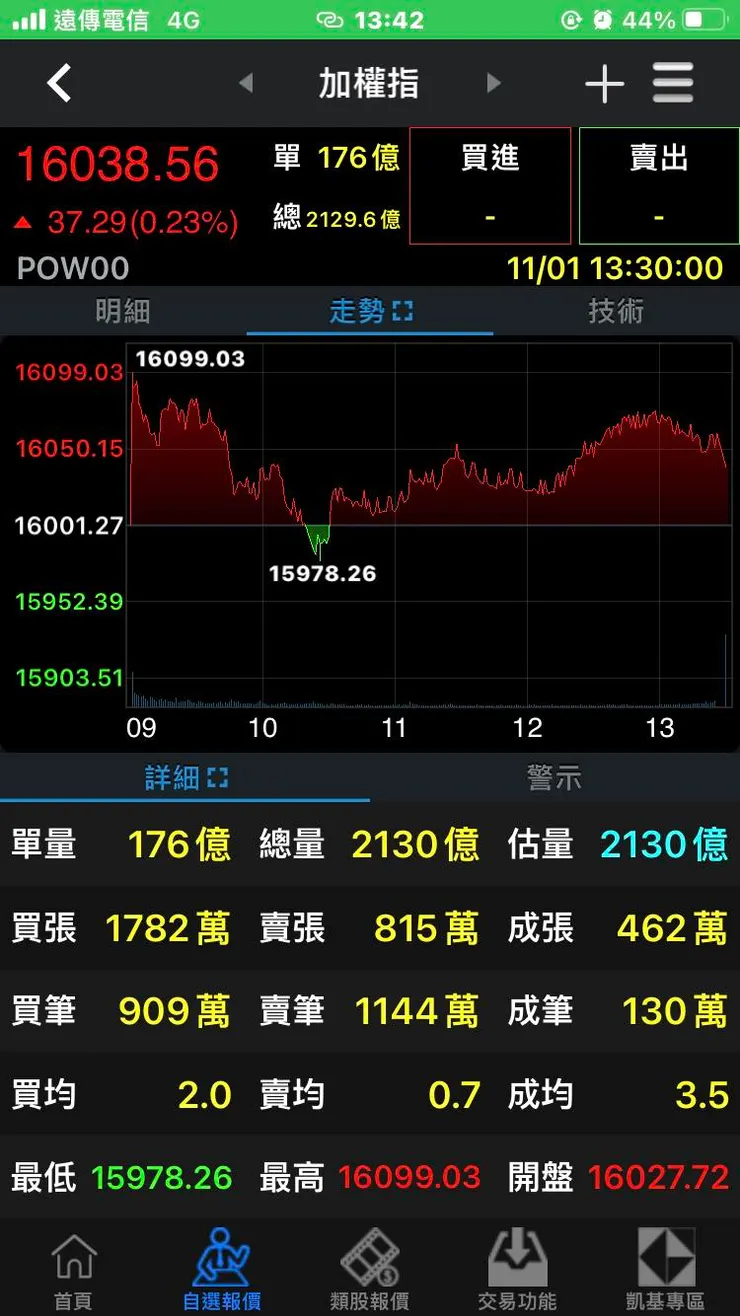The height and width of the screenshot is (1316, 740).
Task: Open the 明細 detail tab
Action: [x=123, y=311]
